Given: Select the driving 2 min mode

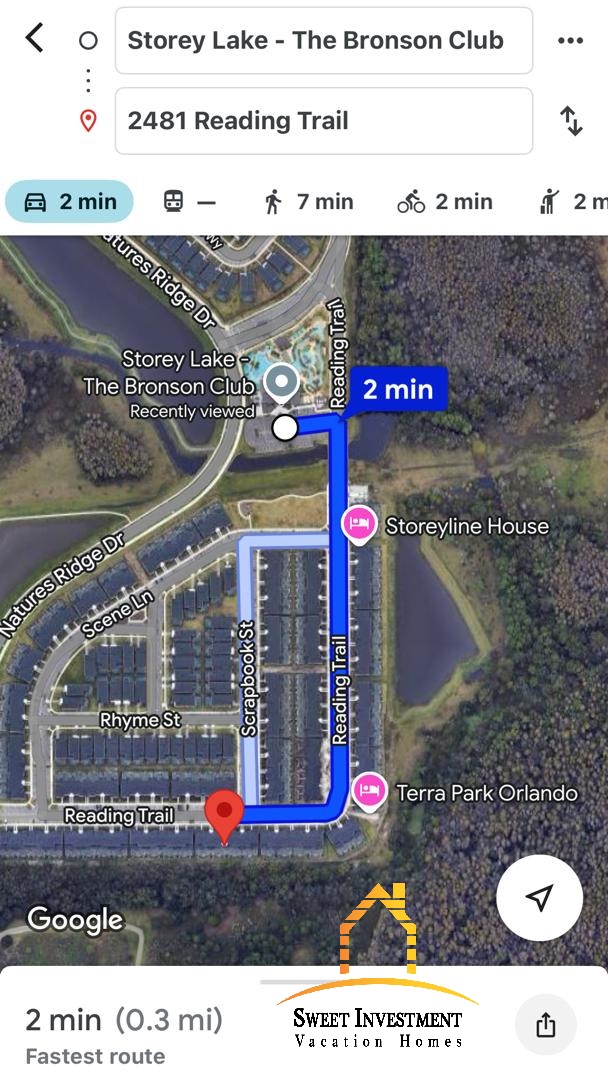Looking at the screenshot, I should [69, 202].
